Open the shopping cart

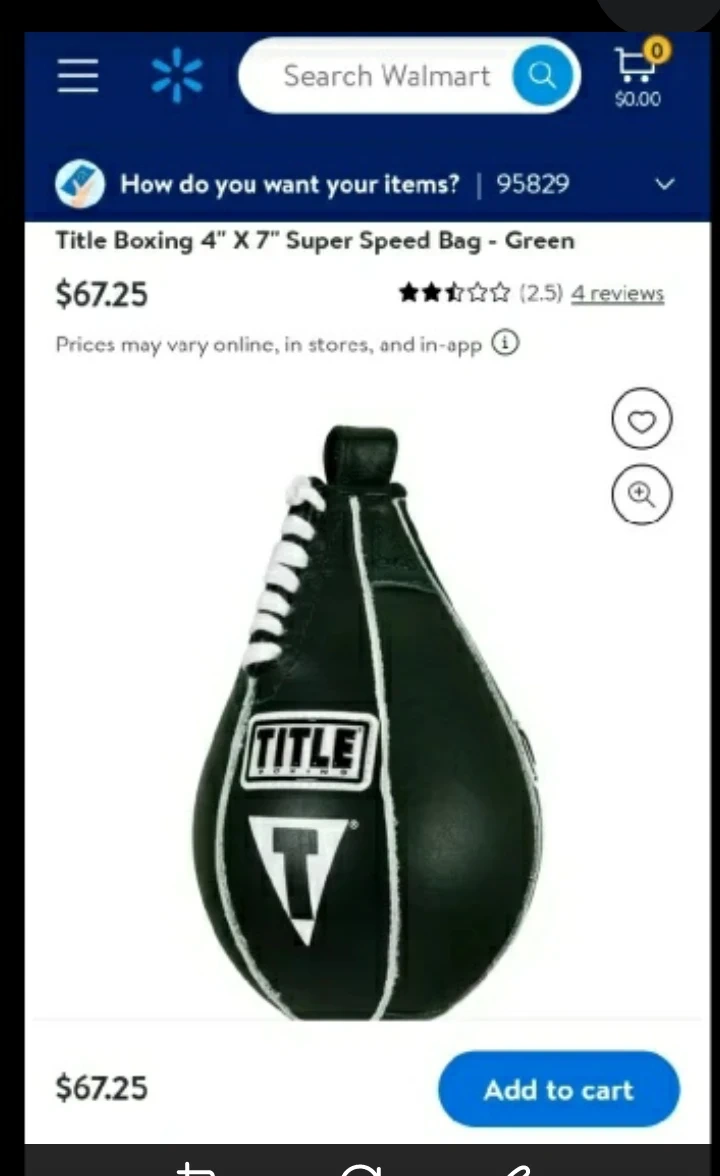[638, 74]
